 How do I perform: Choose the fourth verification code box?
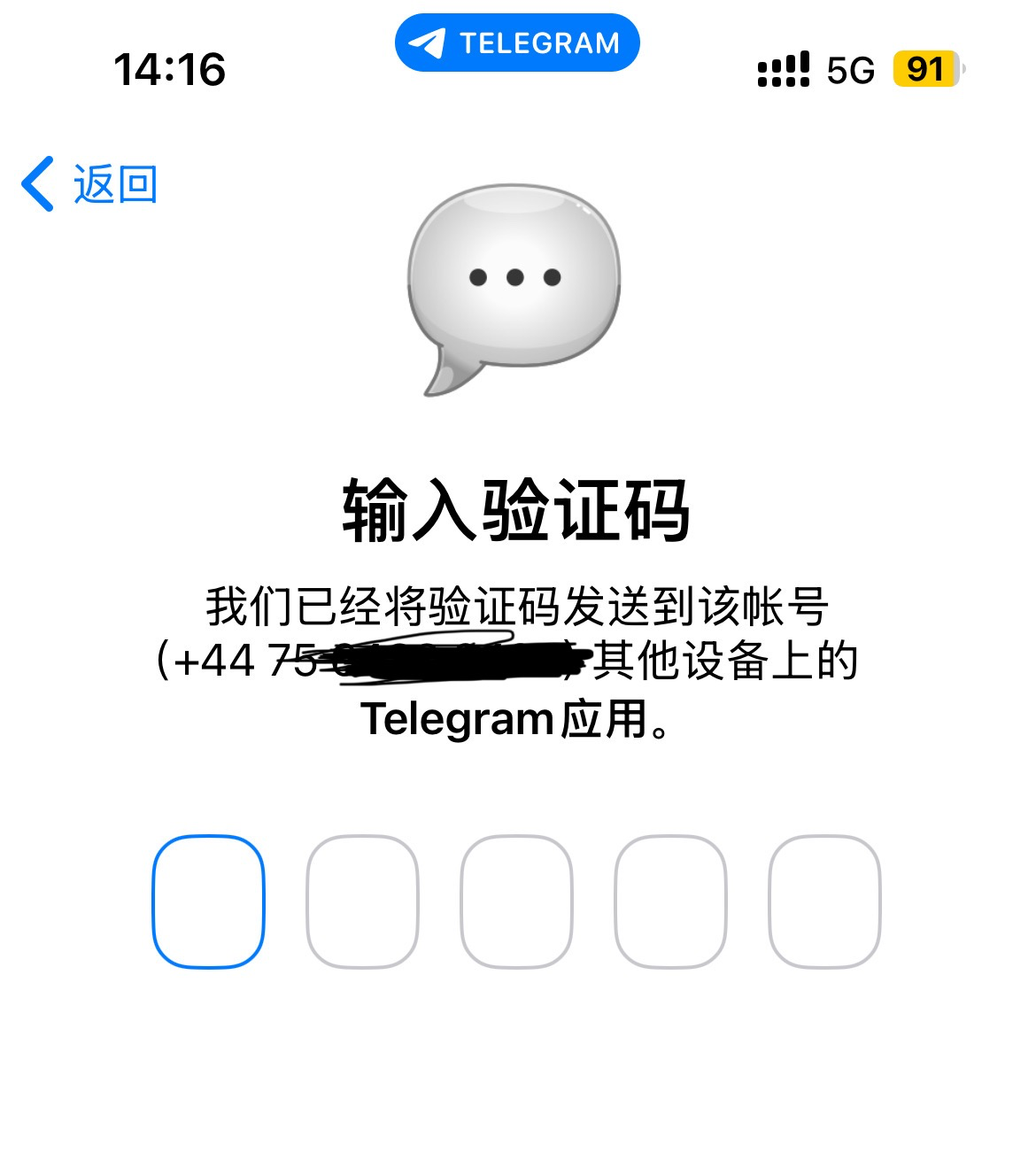pyautogui.click(x=670, y=902)
